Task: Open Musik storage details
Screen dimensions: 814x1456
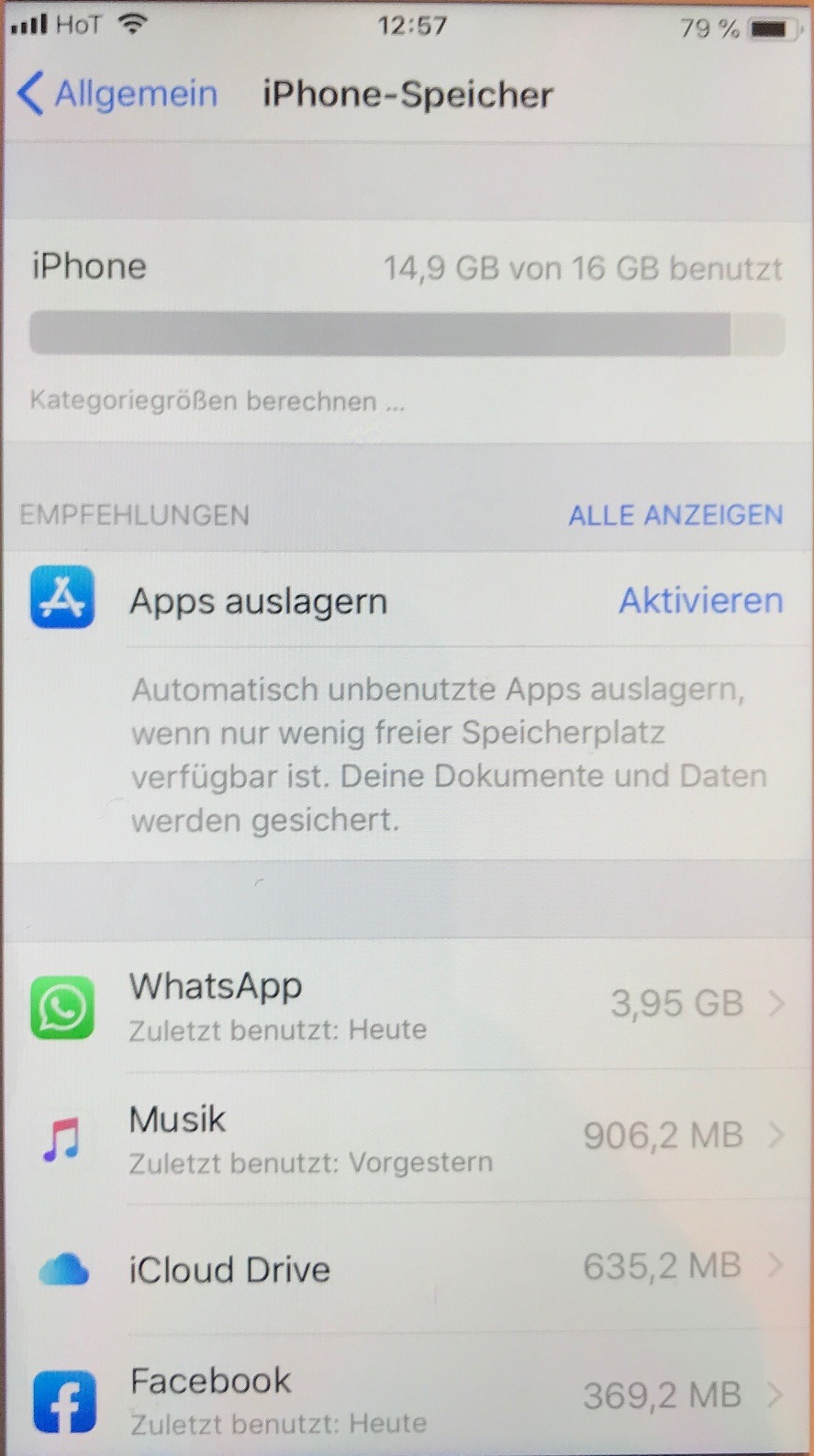Action: click(x=407, y=1138)
